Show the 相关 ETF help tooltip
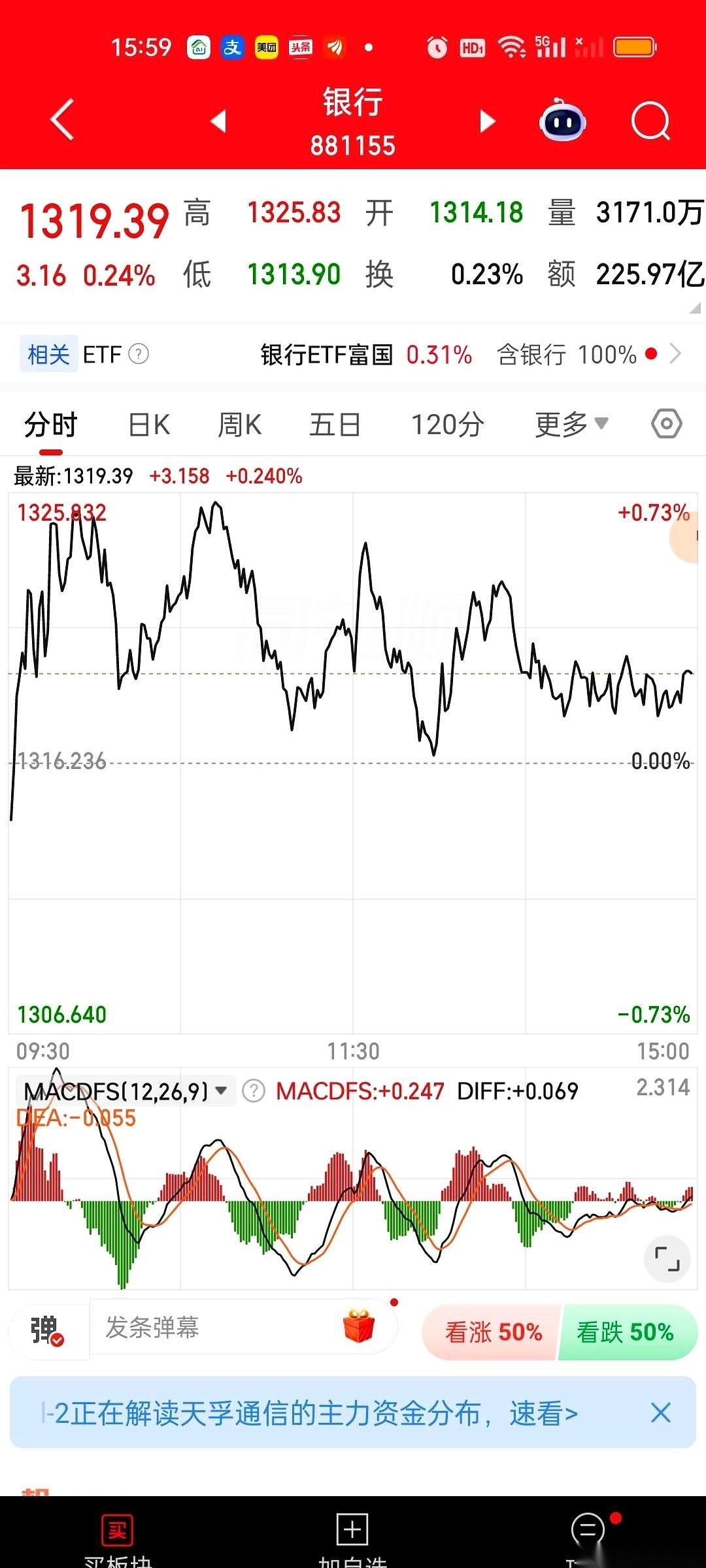 139,354
